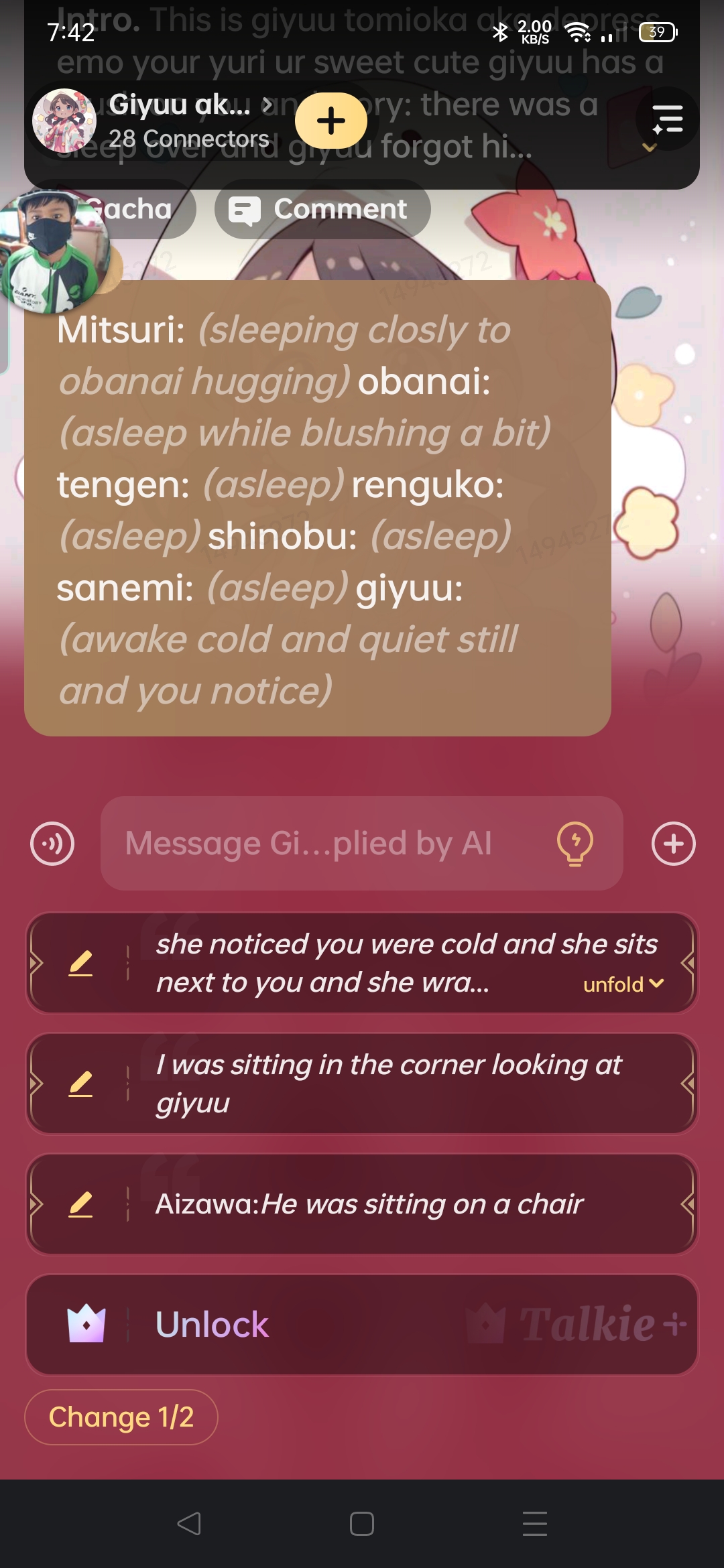The height and width of the screenshot is (1568, 724).
Task: Tap the yellow plus connect button
Action: (331, 121)
